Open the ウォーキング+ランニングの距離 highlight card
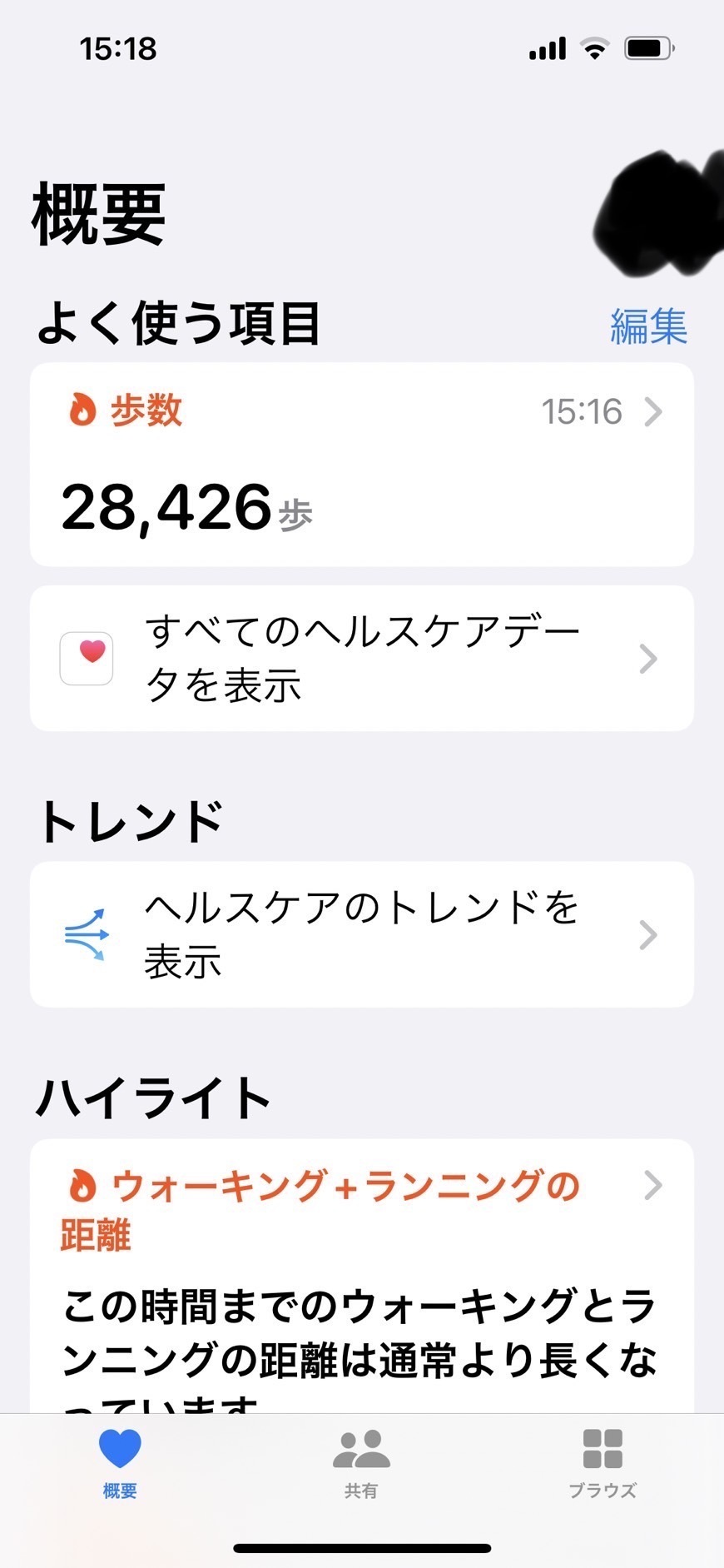This screenshot has height=1568, width=724. (x=362, y=1276)
